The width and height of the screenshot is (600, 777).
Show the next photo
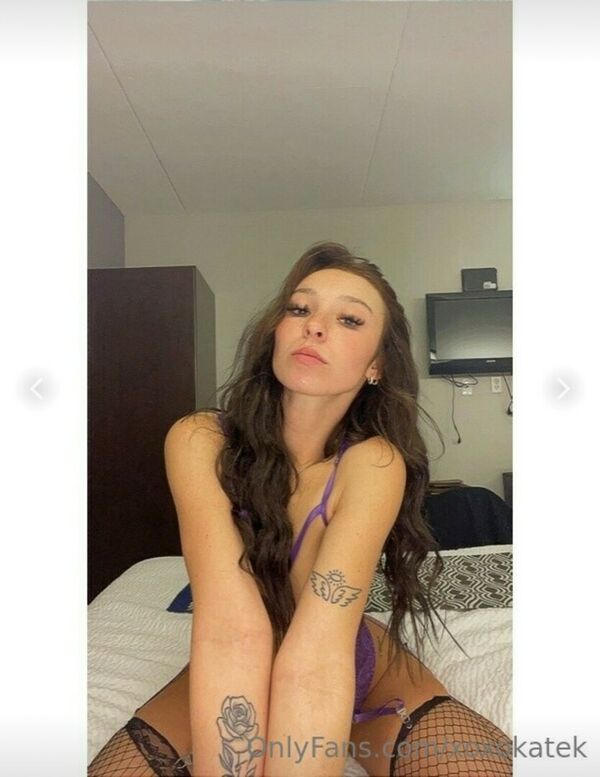pyautogui.click(x=562, y=388)
